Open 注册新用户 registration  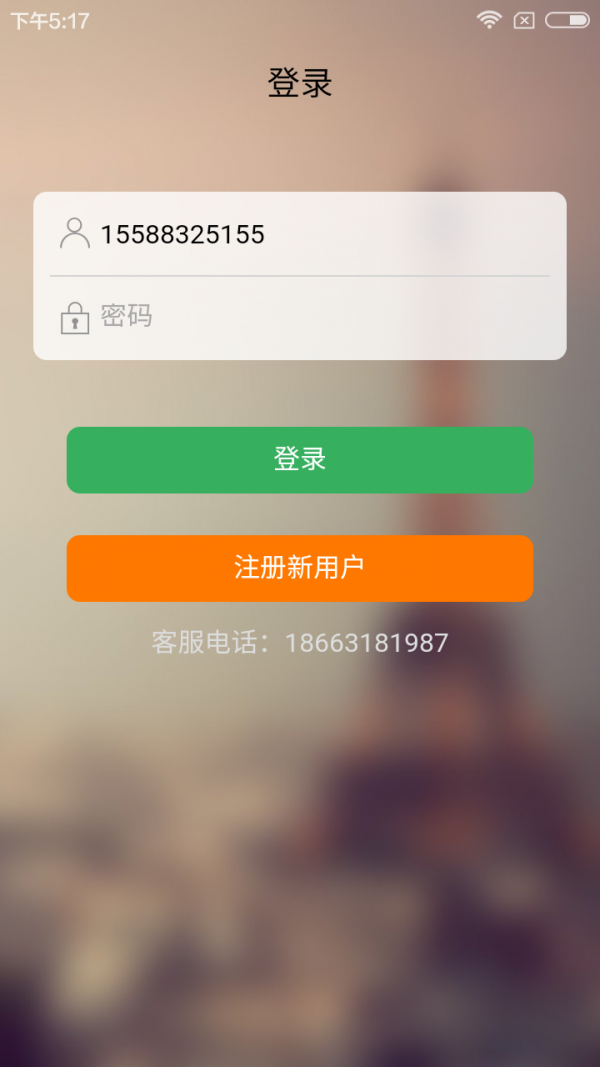[300, 568]
